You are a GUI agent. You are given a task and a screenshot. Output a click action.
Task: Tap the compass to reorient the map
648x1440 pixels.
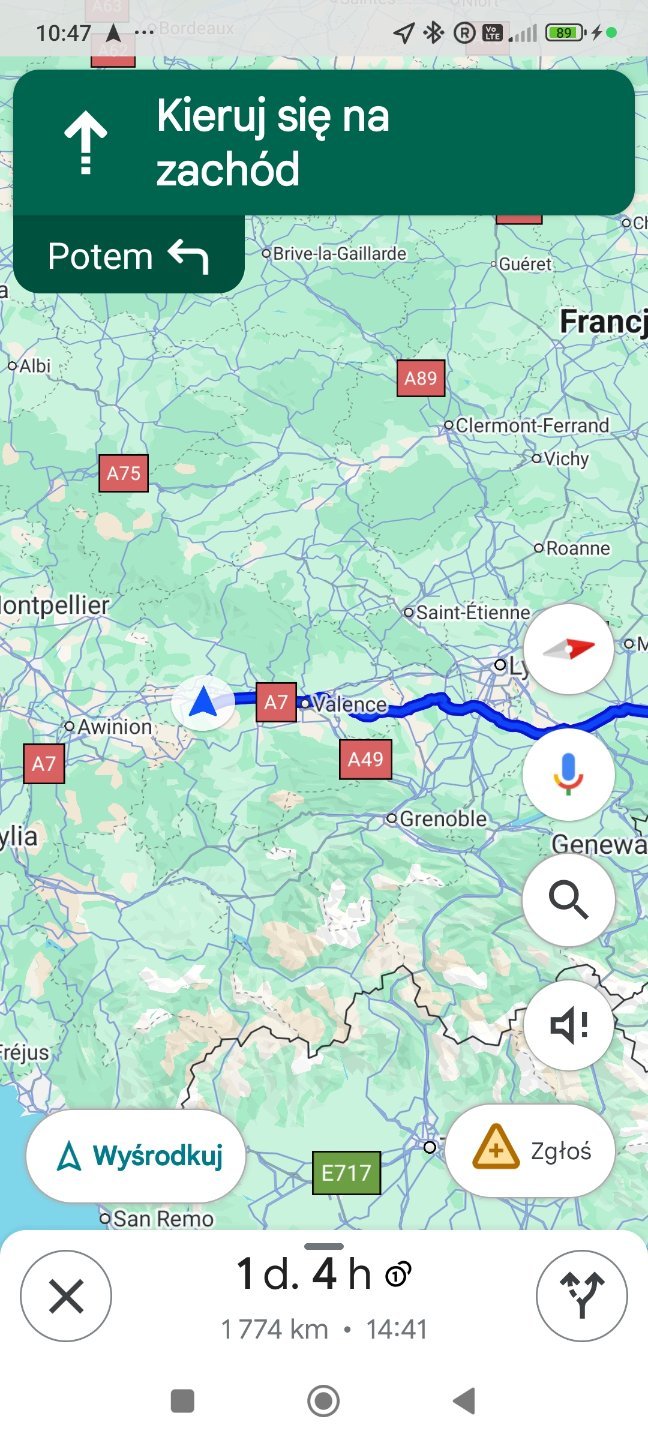[x=568, y=648]
